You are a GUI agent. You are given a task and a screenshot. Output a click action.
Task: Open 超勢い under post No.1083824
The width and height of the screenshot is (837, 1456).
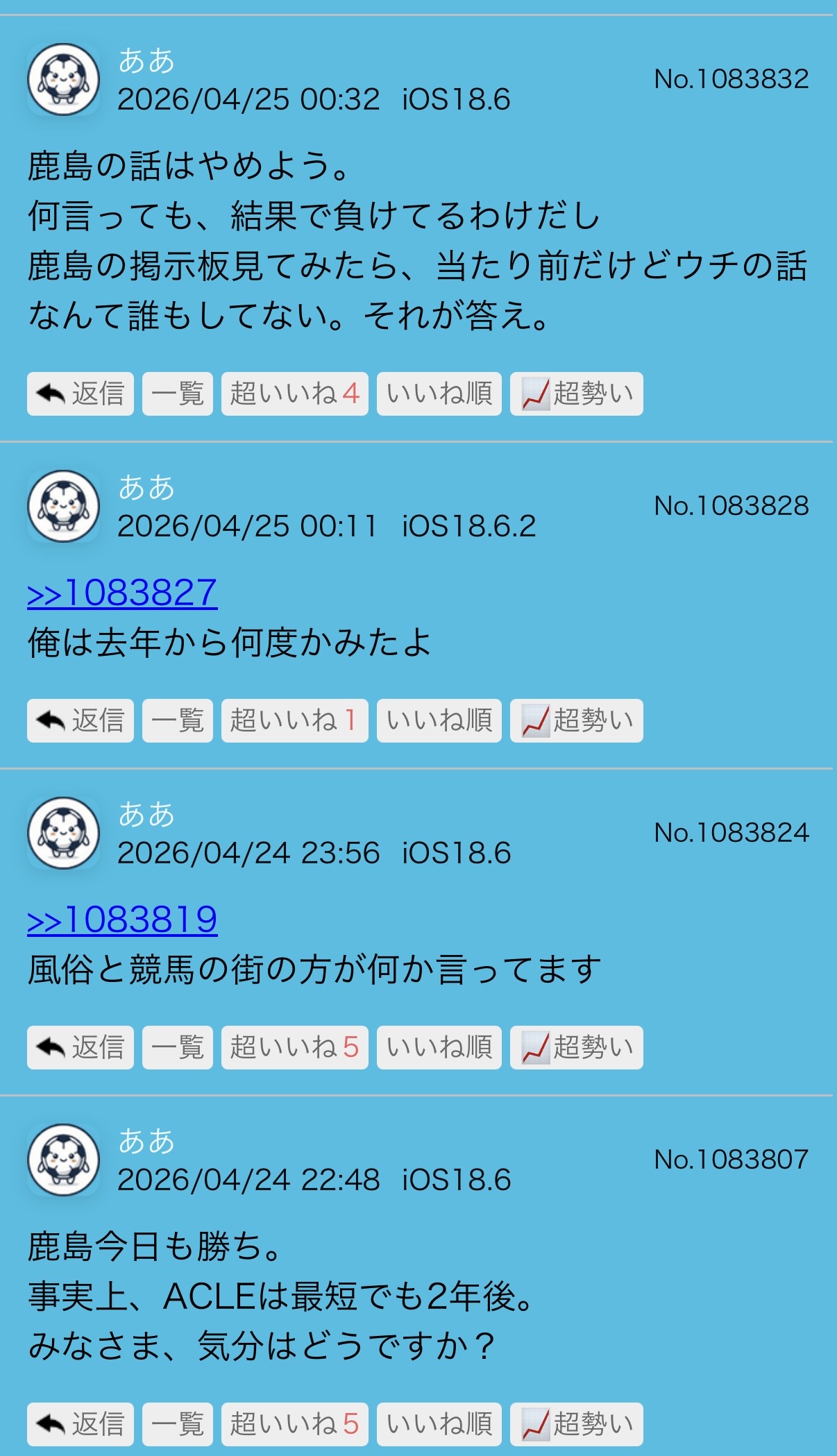tap(576, 1047)
